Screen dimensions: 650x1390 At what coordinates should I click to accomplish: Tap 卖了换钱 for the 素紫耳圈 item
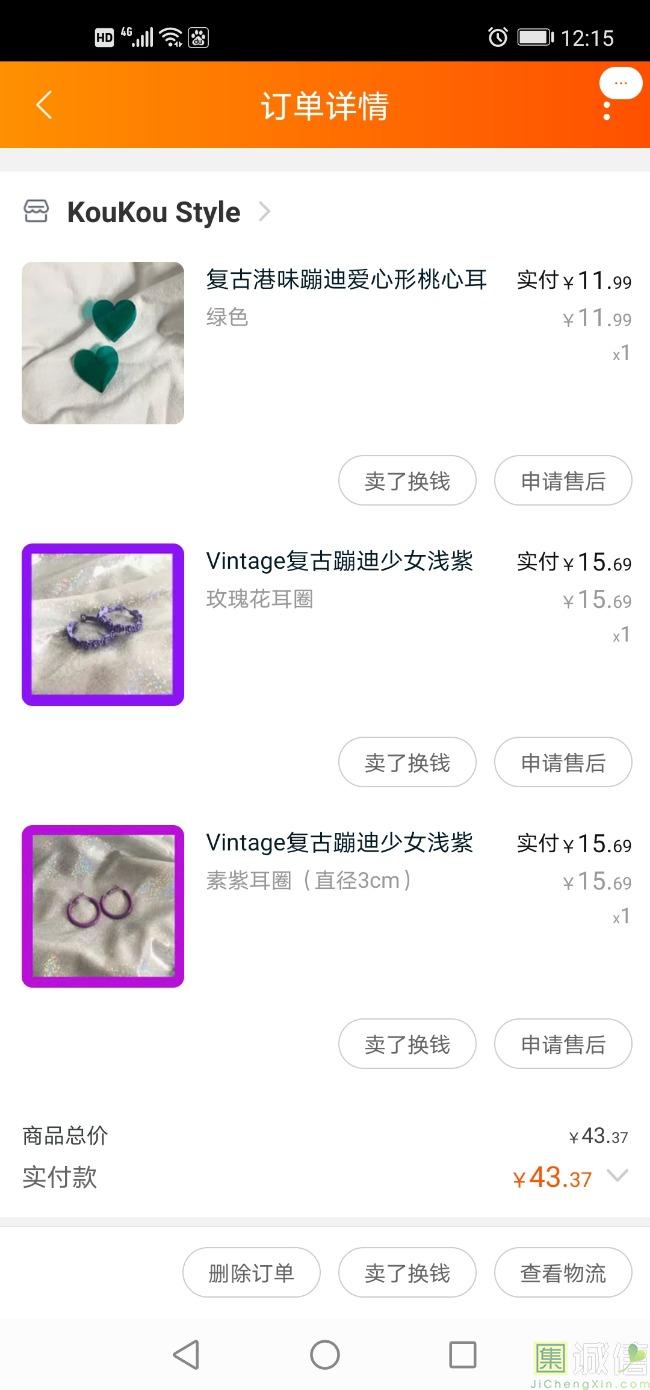407,1045
